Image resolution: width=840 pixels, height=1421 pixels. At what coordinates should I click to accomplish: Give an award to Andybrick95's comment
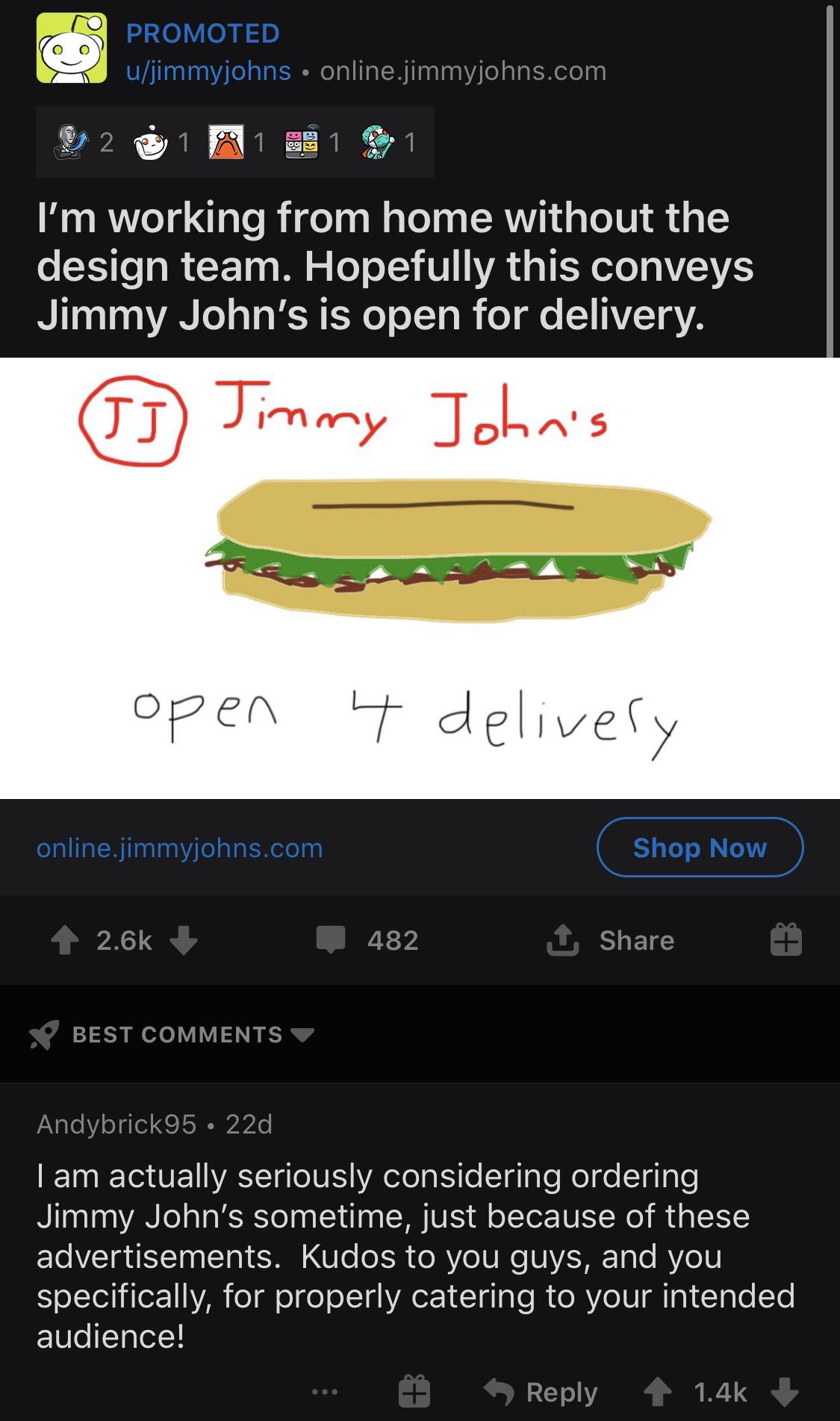point(414,1392)
